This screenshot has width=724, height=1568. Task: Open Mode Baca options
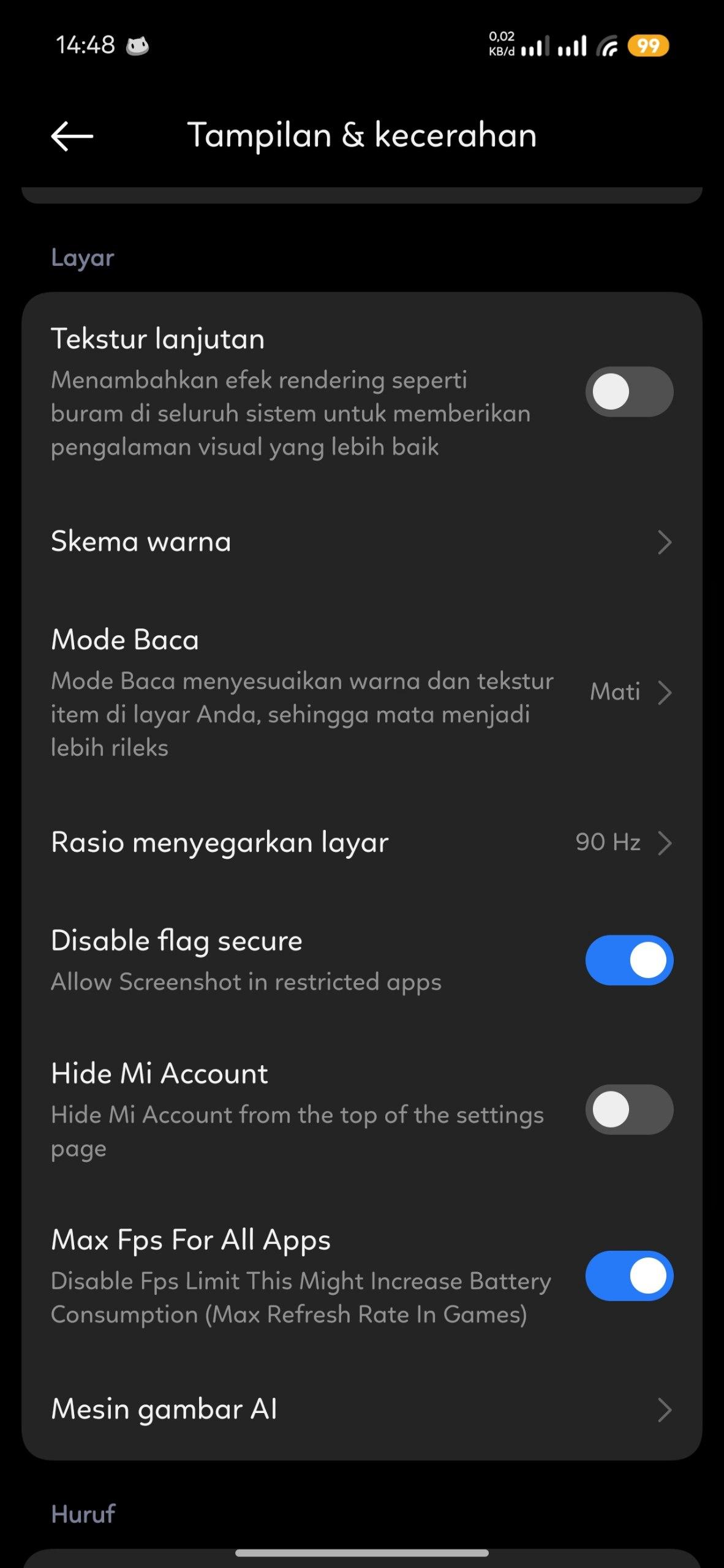click(x=361, y=693)
